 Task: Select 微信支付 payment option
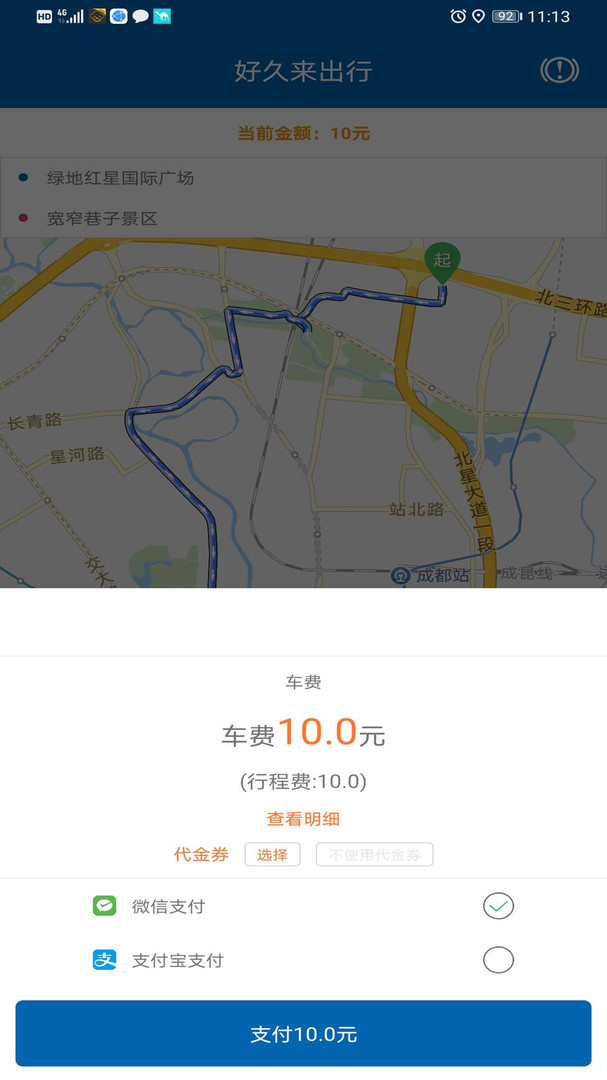point(303,906)
